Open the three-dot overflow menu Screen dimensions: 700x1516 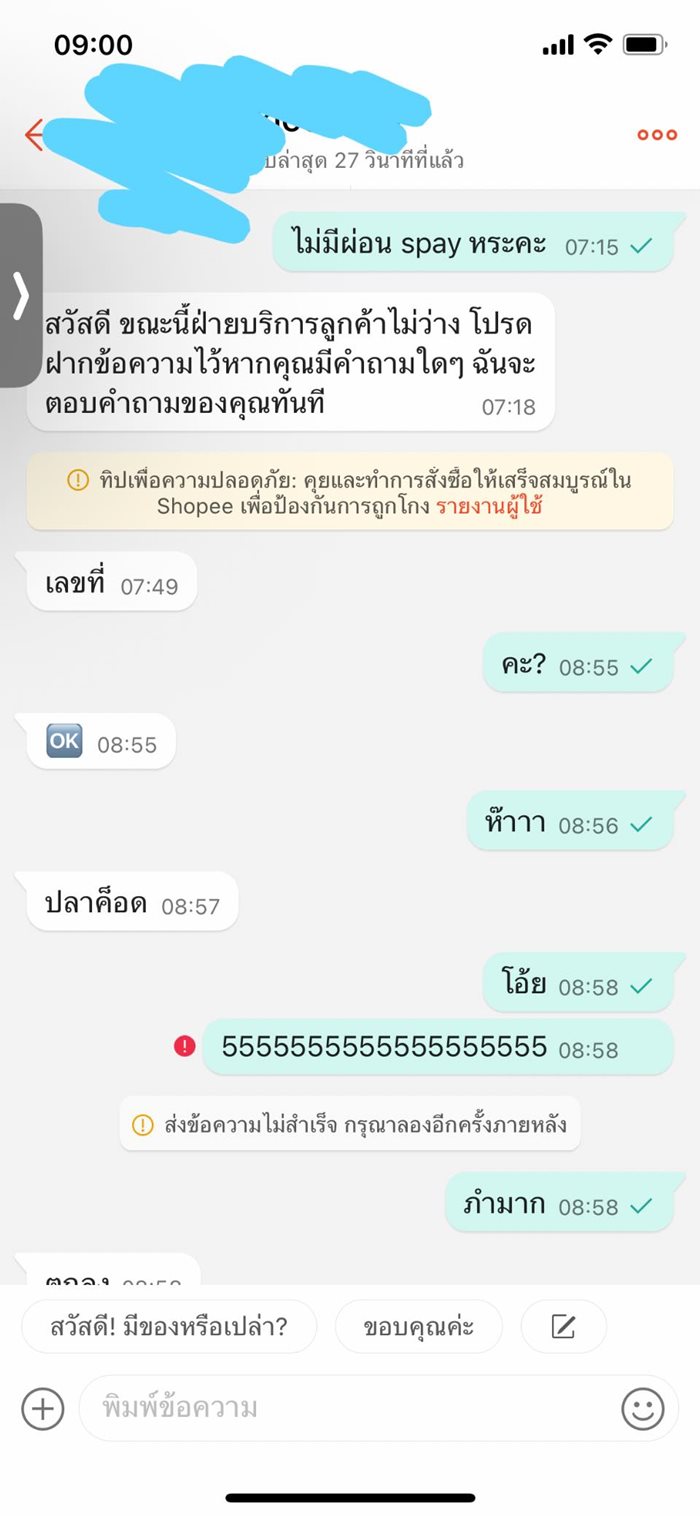tap(657, 135)
